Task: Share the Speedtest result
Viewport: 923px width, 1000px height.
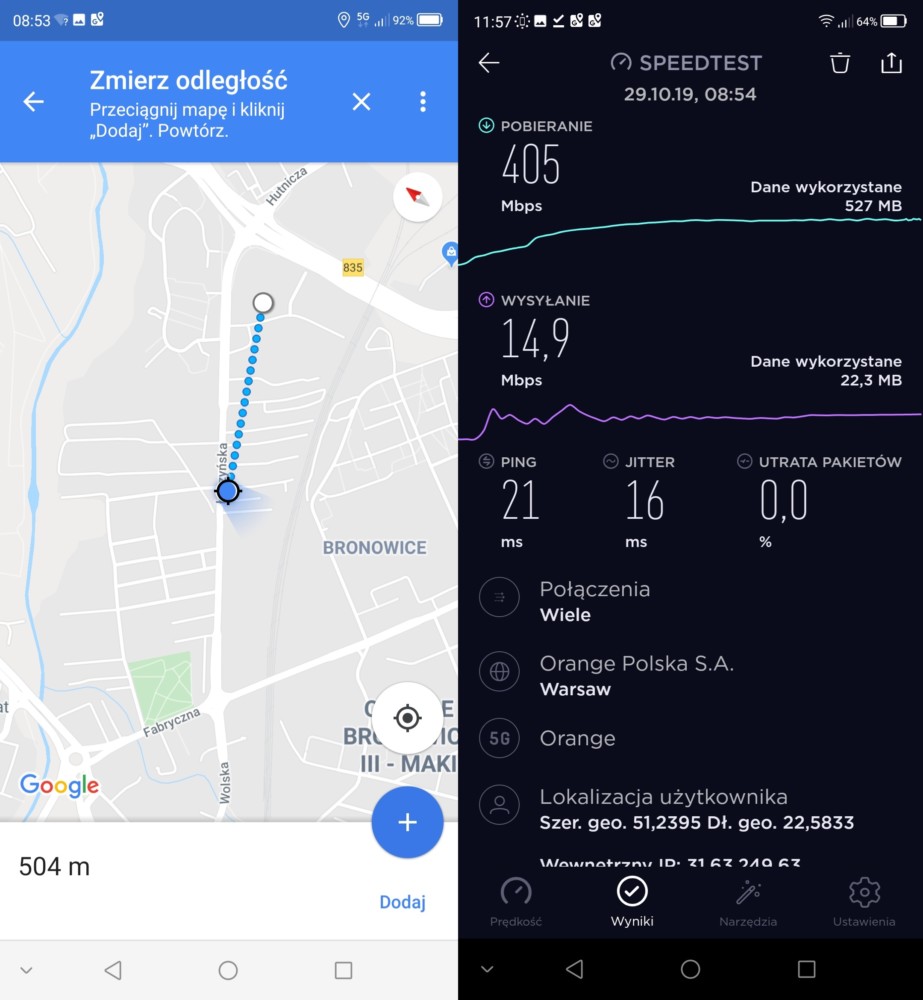Action: 891,63
